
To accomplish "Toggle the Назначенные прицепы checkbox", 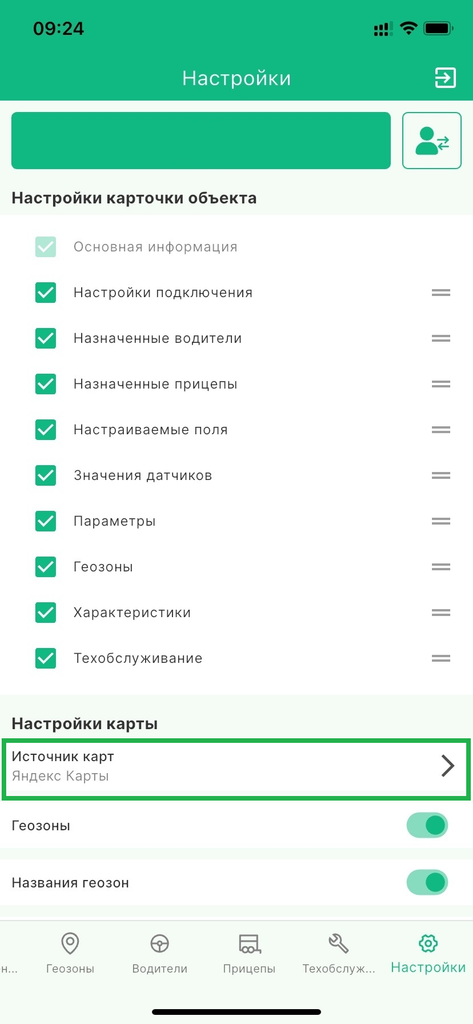I will point(46,384).
